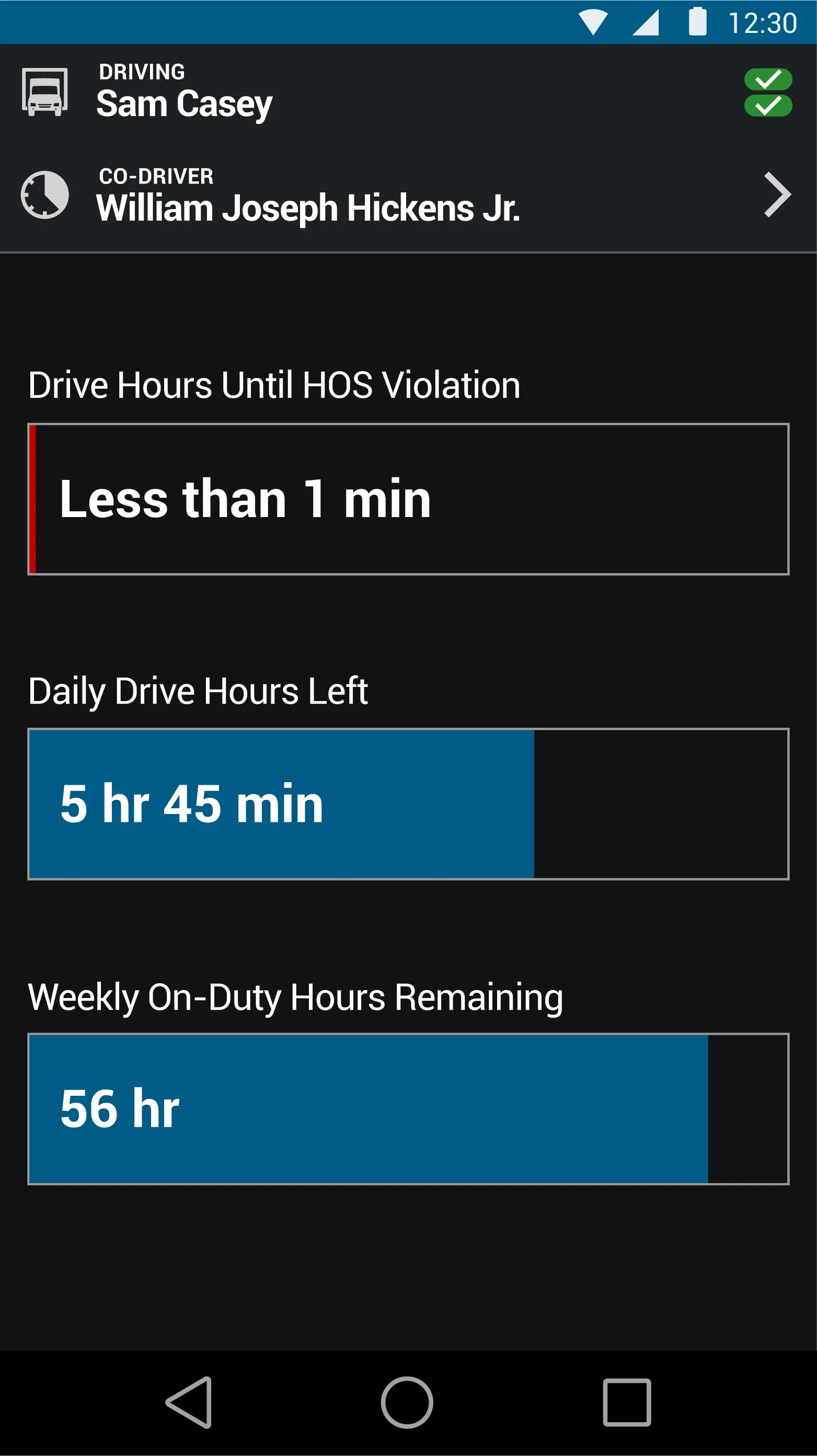Viewport: 817px width, 1456px height.
Task: Tap the lower green checkmark icon
Action: click(x=768, y=107)
